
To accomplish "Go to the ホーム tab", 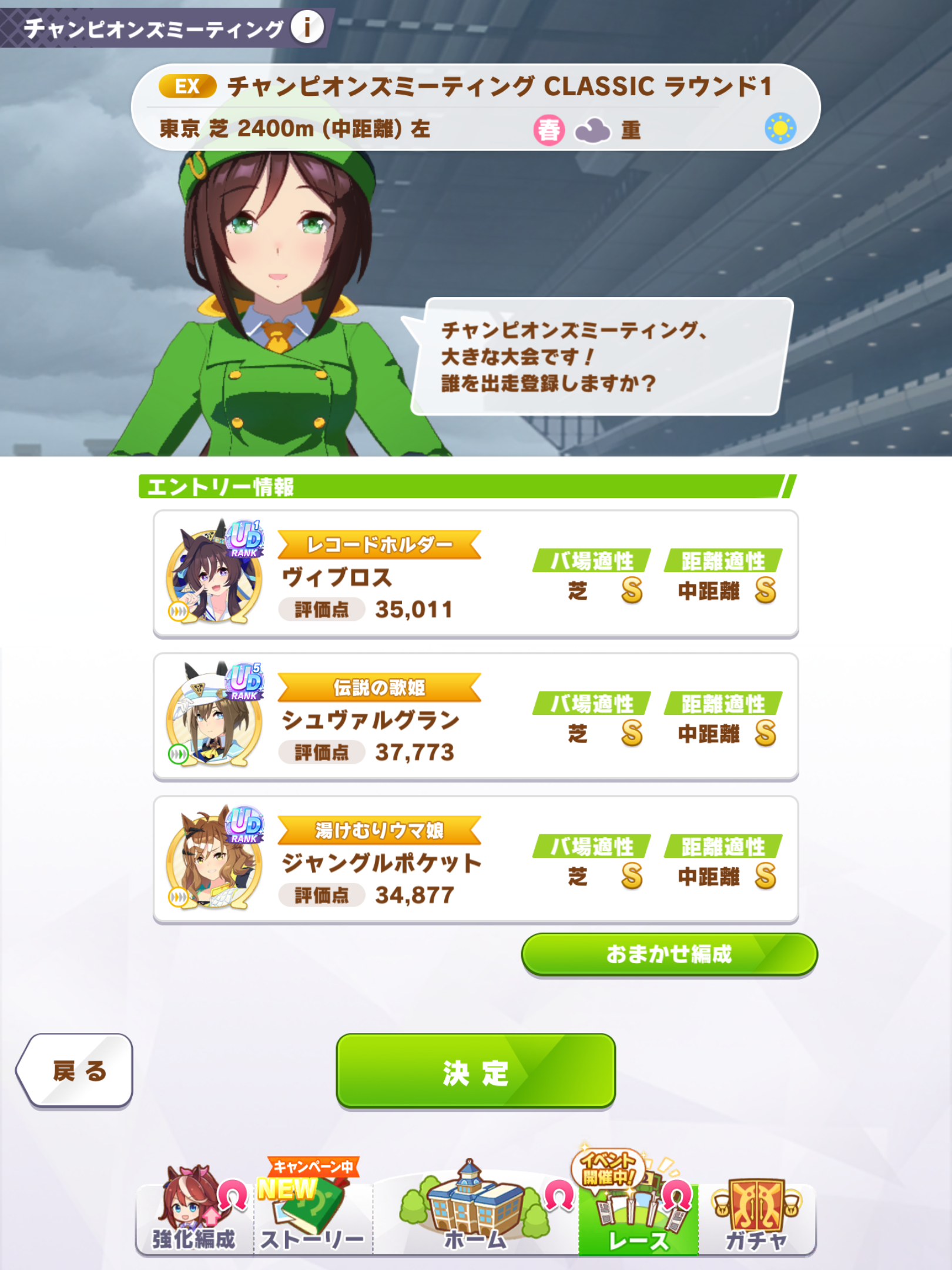I will tap(475, 1215).
